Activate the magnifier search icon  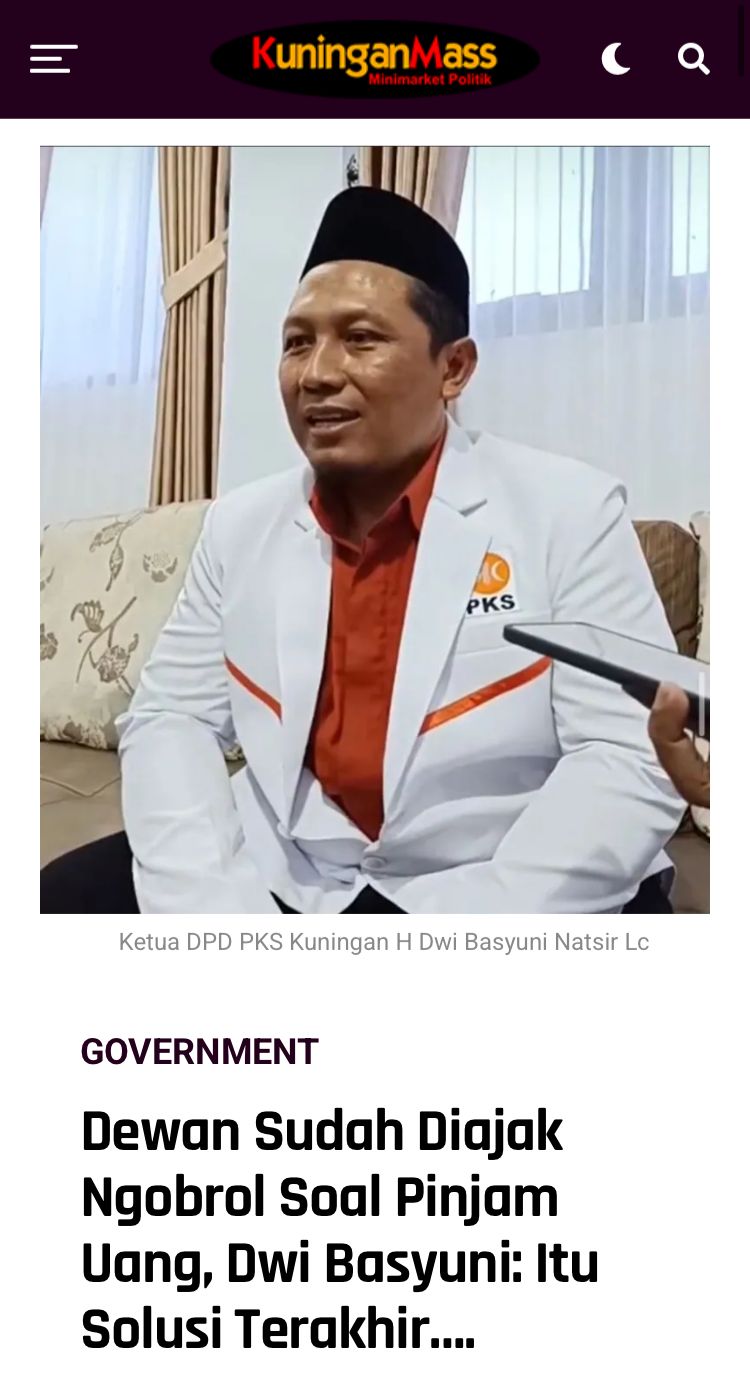tap(694, 59)
